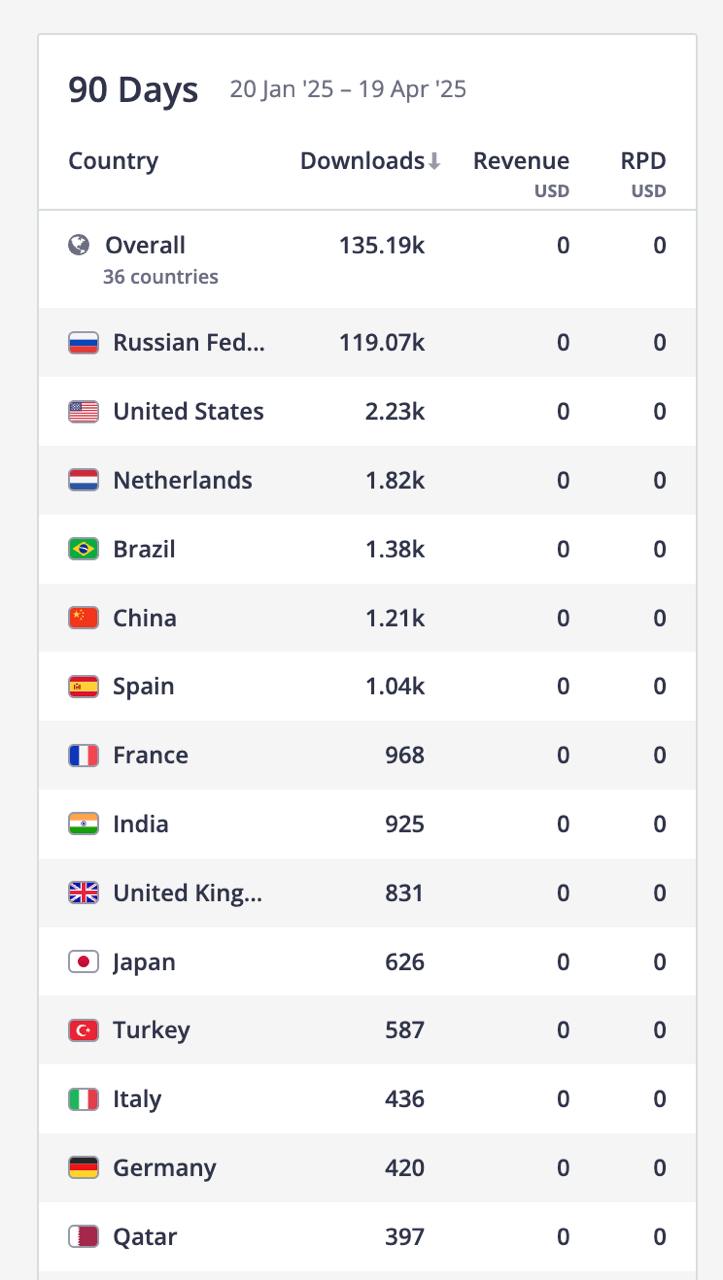Expand the truncated Russian Fed... country name
This screenshot has height=1280, width=723.
coord(190,342)
